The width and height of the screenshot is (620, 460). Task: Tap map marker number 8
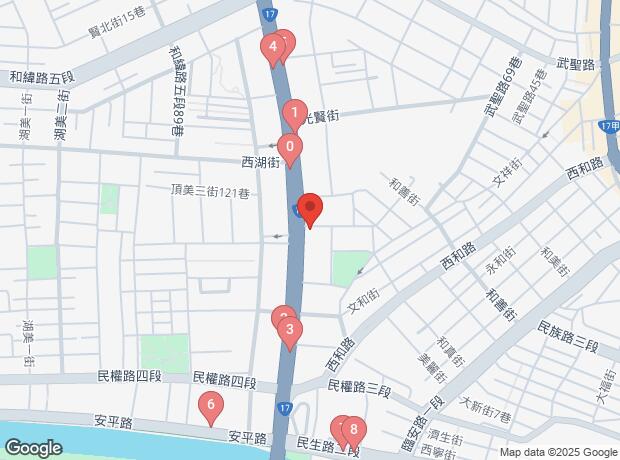tap(352, 430)
